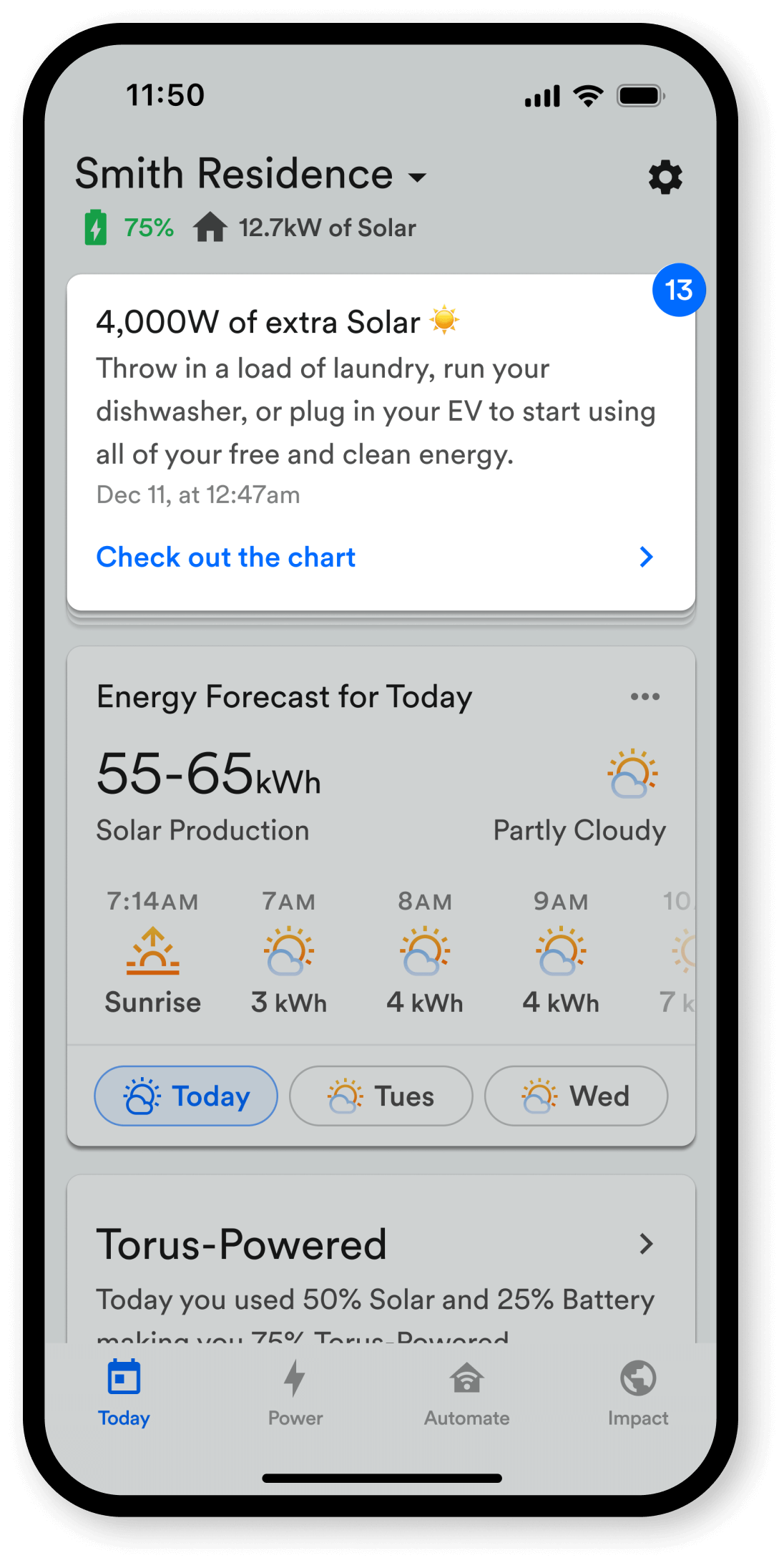784x1563 pixels.
Task: Select the Today forecast chip
Action: pos(186,1096)
